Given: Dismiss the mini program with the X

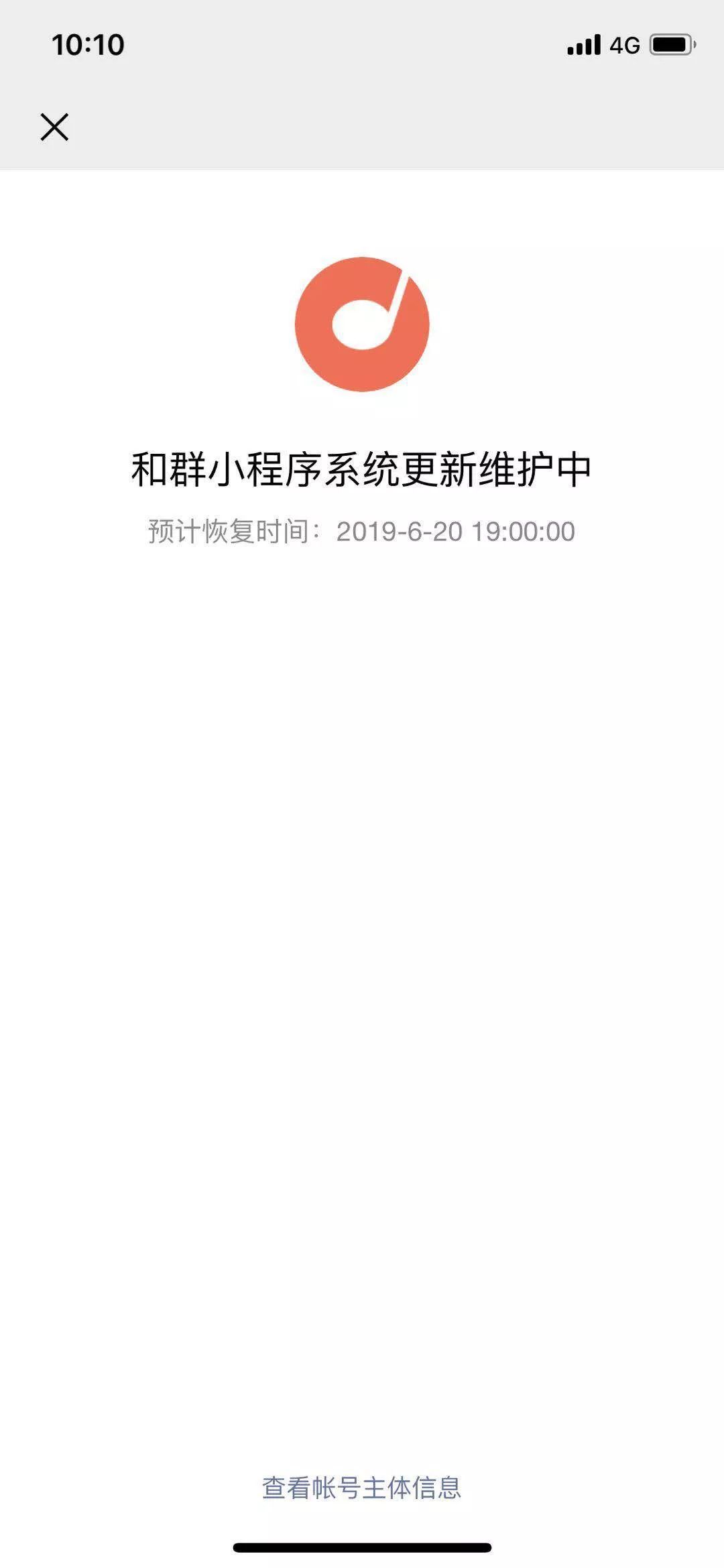Looking at the screenshot, I should click(54, 127).
